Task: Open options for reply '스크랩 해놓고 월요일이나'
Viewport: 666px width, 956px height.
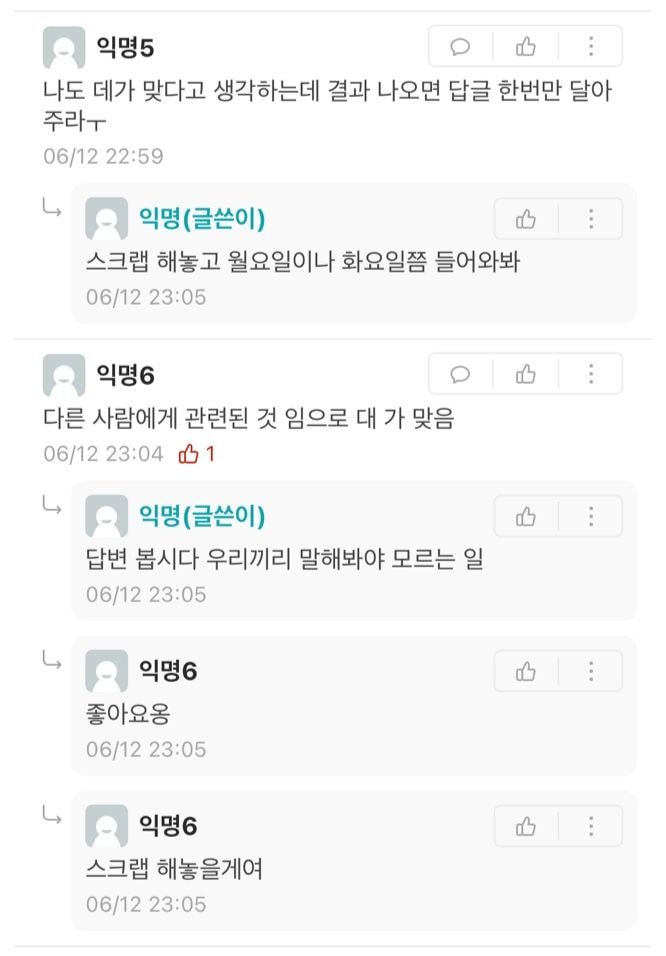Action: [x=591, y=219]
